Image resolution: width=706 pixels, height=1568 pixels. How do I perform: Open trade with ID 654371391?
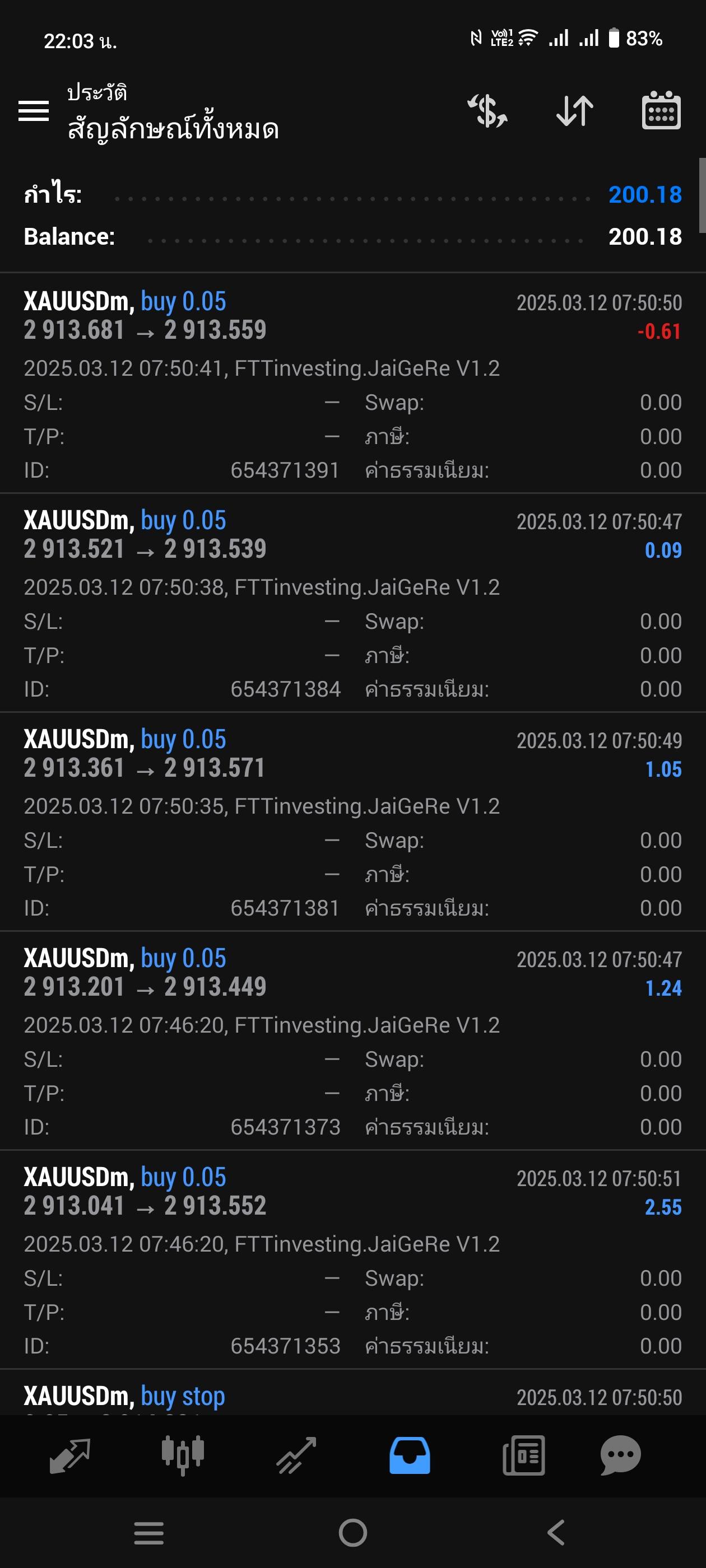coord(352,384)
